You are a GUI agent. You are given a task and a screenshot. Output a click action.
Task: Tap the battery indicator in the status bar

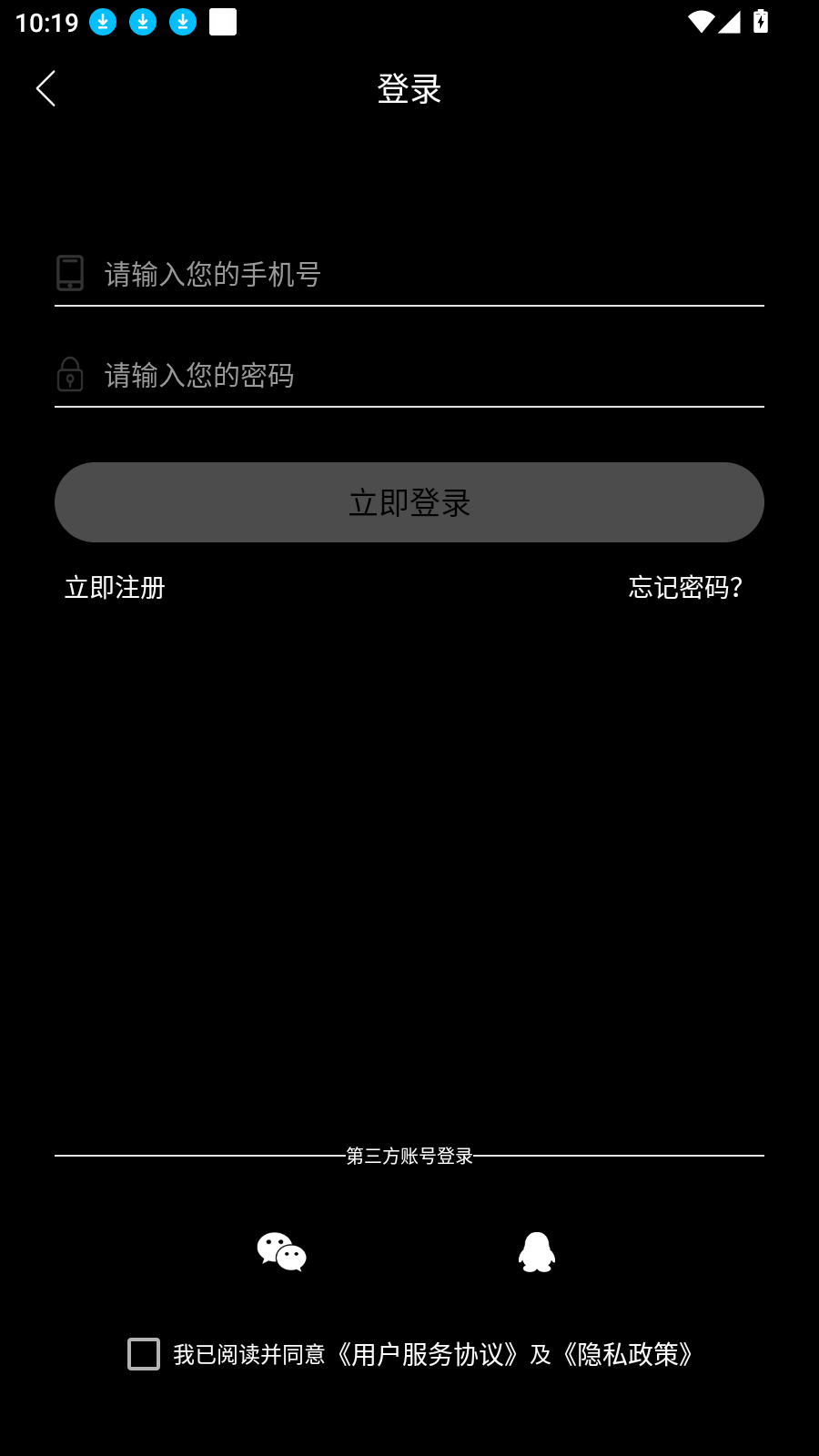[760, 19]
